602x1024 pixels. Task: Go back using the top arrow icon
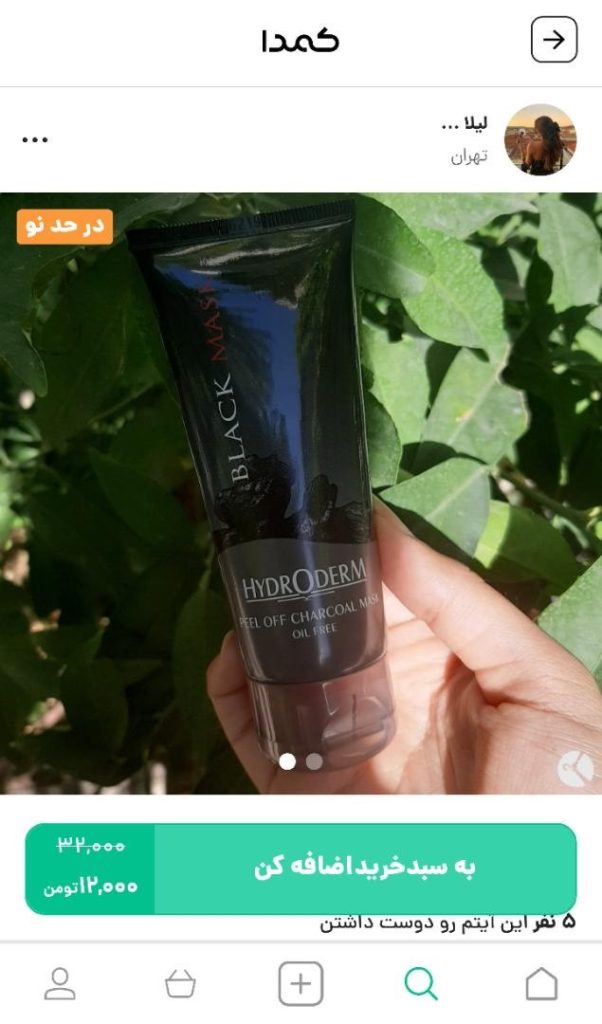click(x=553, y=40)
